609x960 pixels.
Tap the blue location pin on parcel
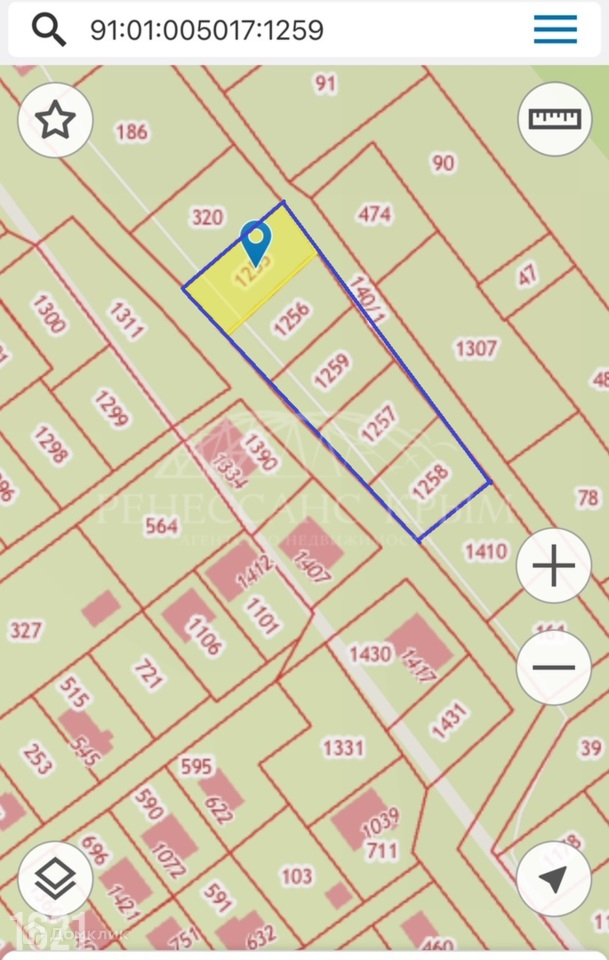pyautogui.click(x=257, y=240)
